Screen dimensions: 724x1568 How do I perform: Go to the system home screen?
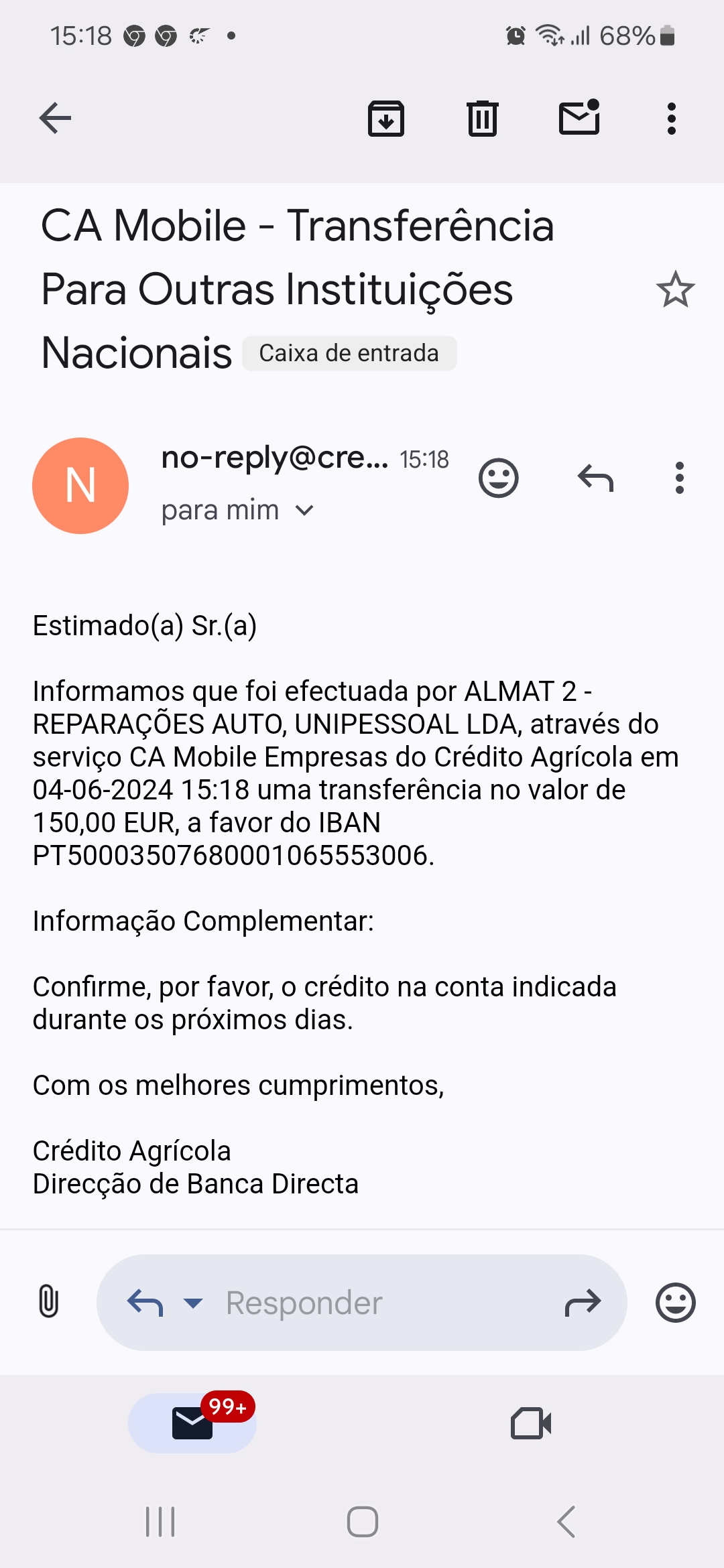click(362, 1522)
